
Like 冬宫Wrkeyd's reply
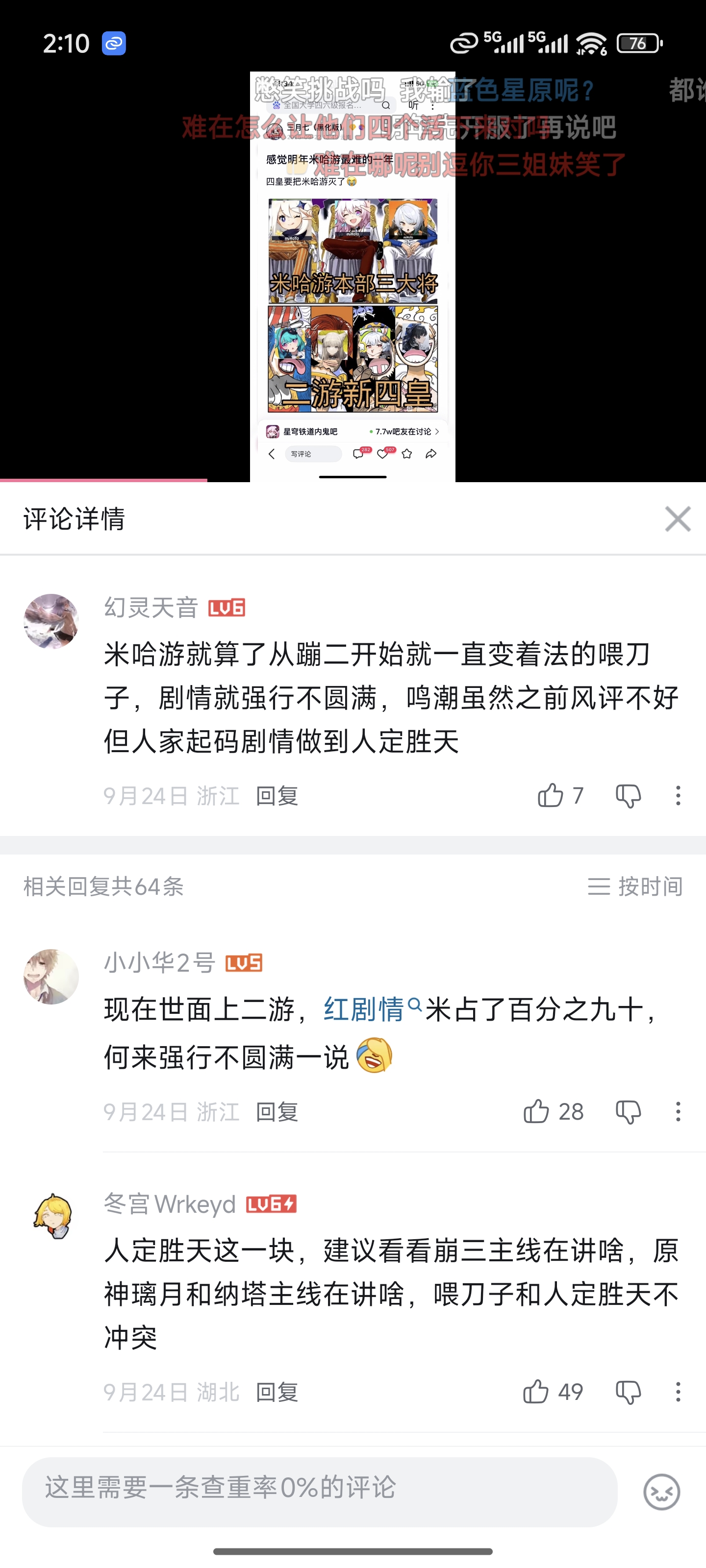coord(536,1392)
